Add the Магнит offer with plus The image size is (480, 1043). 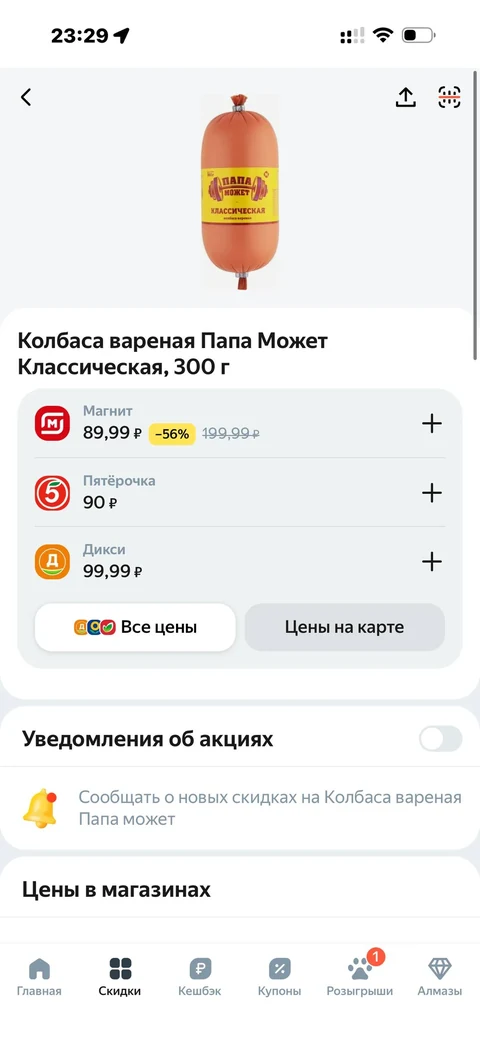pyautogui.click(x=432, y=424)
